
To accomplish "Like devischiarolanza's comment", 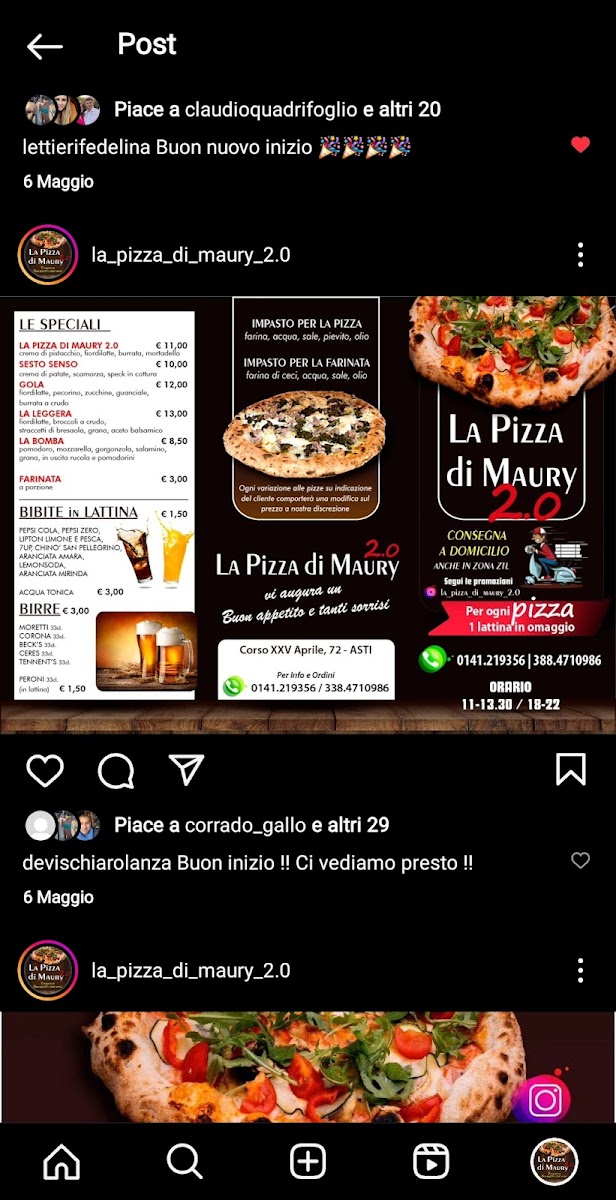I will click(580, 860).
